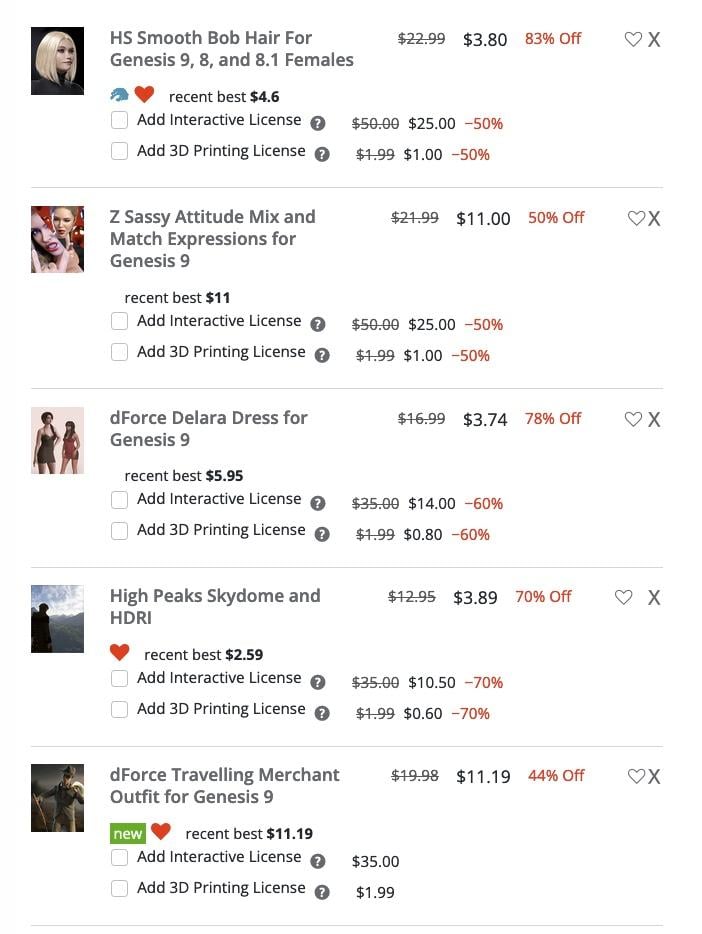Wishlist dForce Travelling Merchant Outfit
702x934 pixels.
click(x=636, y=776)
